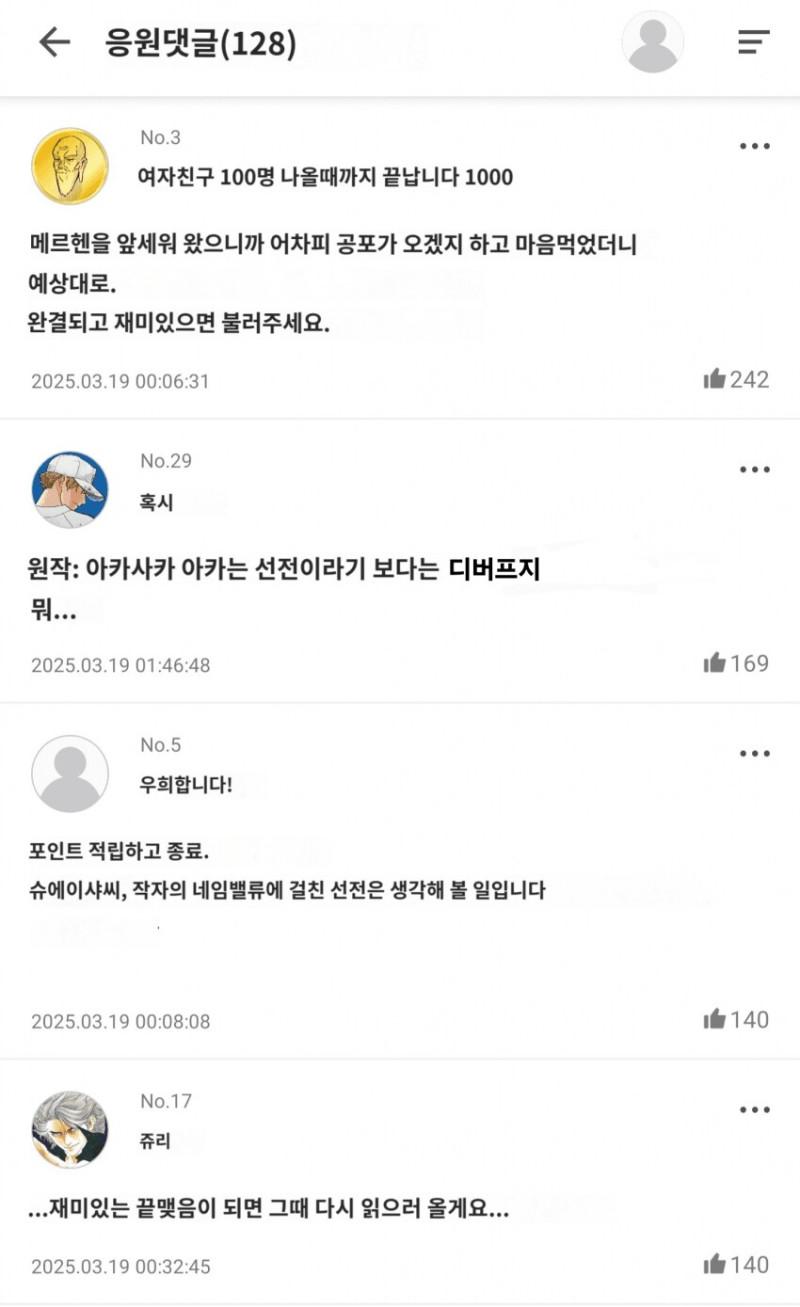800x1307 pixels.
Task: Like 쥬리's comment
Action: 715,1265
